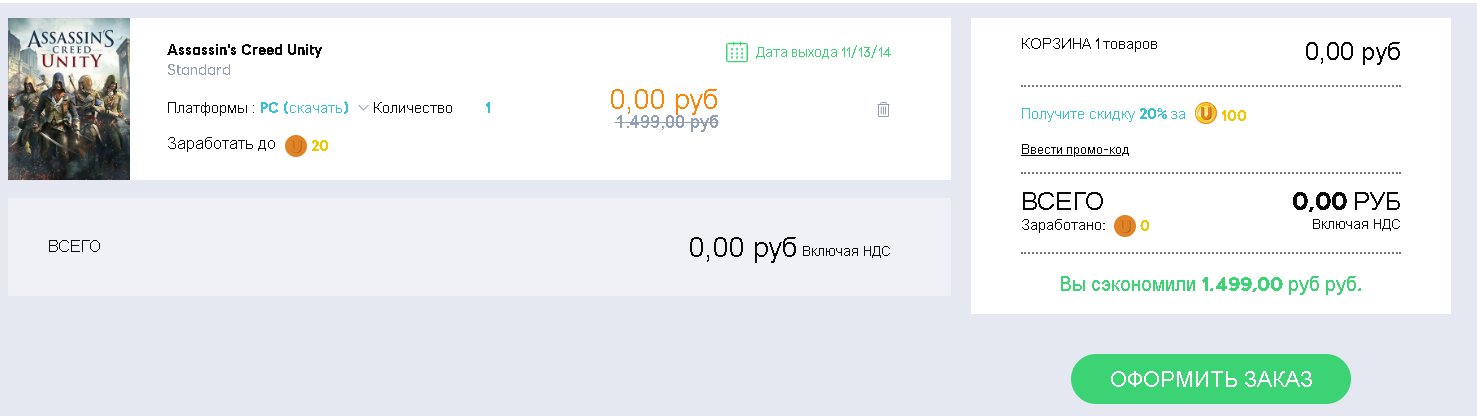Tap the ОФОРМИТЬ ЗАКАЗ checkout button
This screenshot has width=1477, height=416.
(x=1210, y=379)
